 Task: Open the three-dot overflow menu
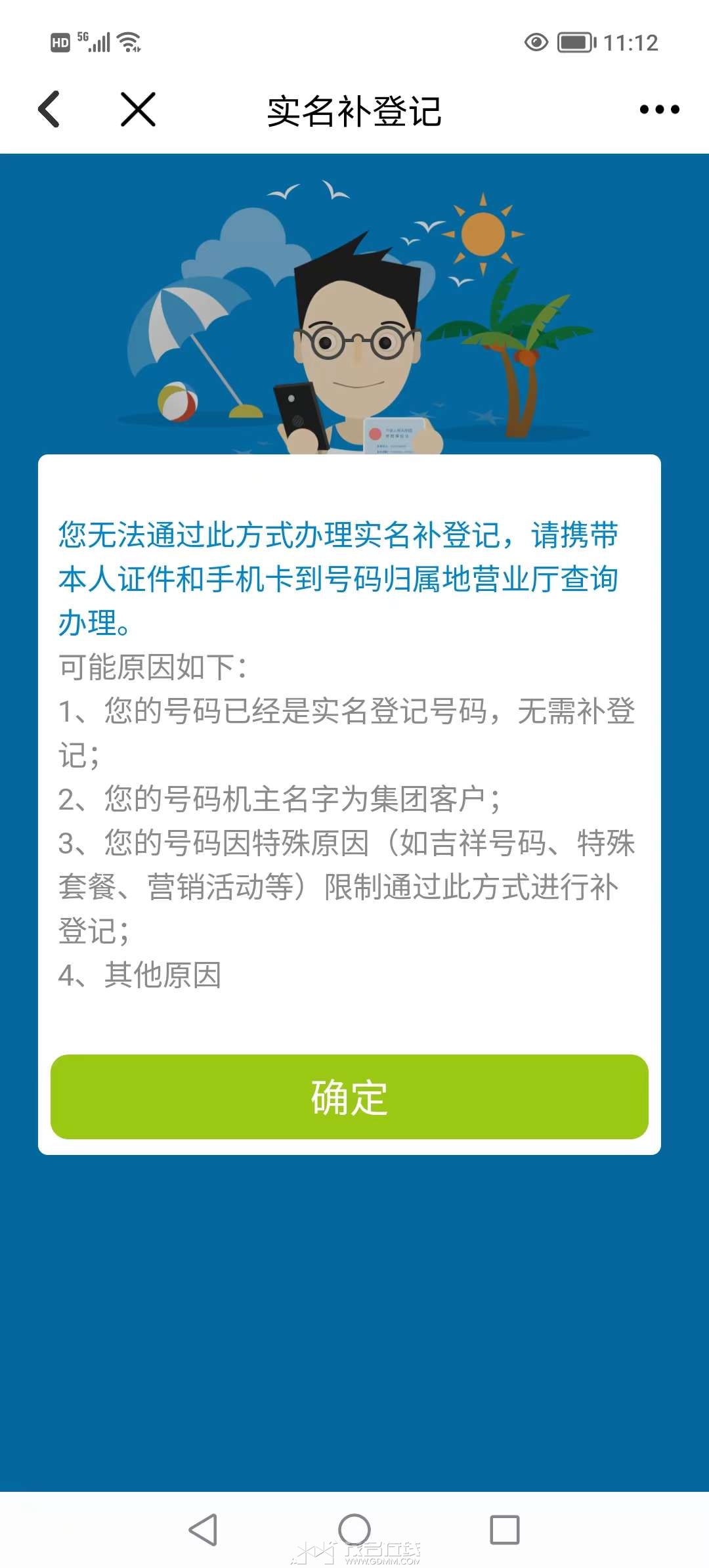click(x=659, y=110)
